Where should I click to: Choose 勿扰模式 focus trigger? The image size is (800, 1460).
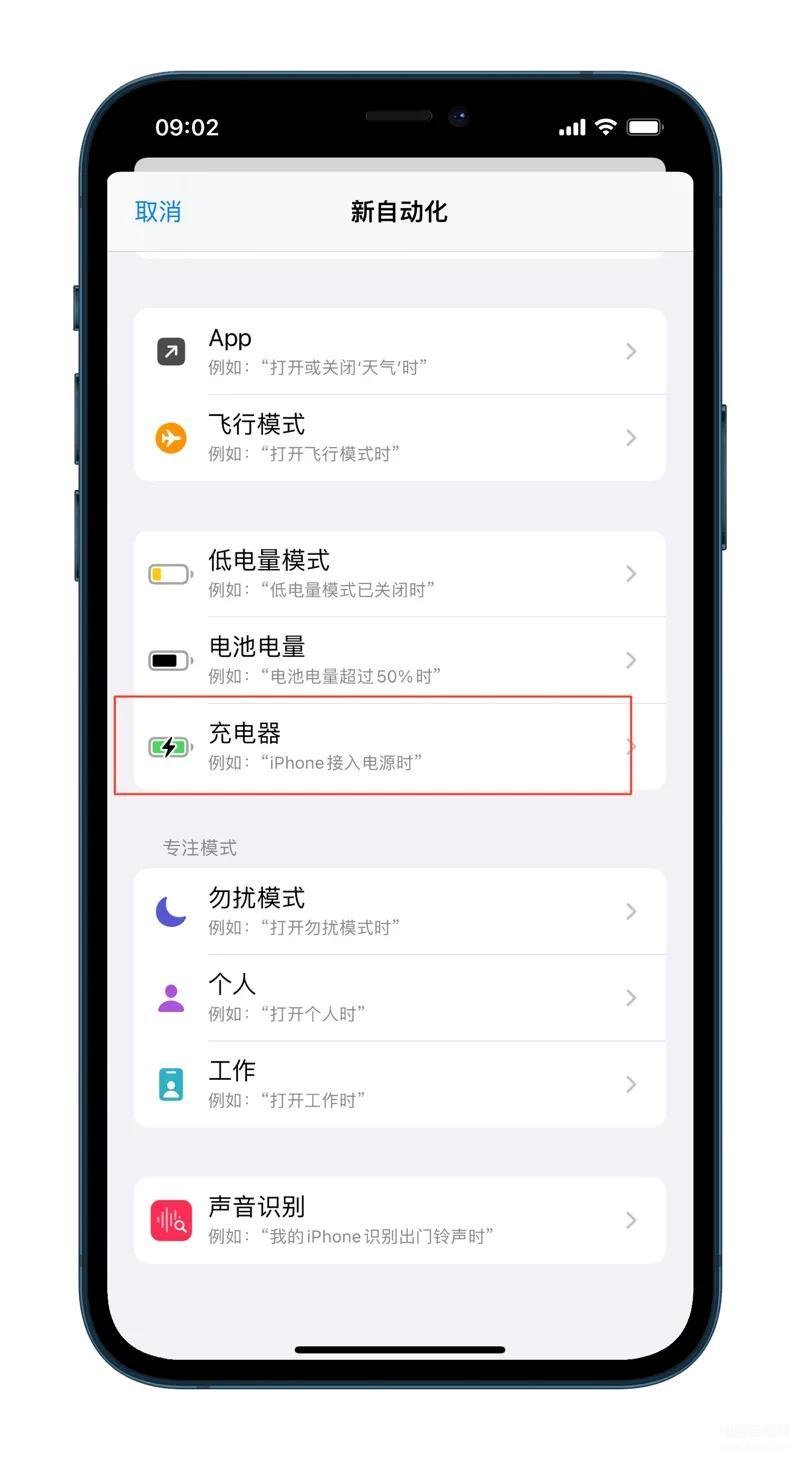coord(400,911)
